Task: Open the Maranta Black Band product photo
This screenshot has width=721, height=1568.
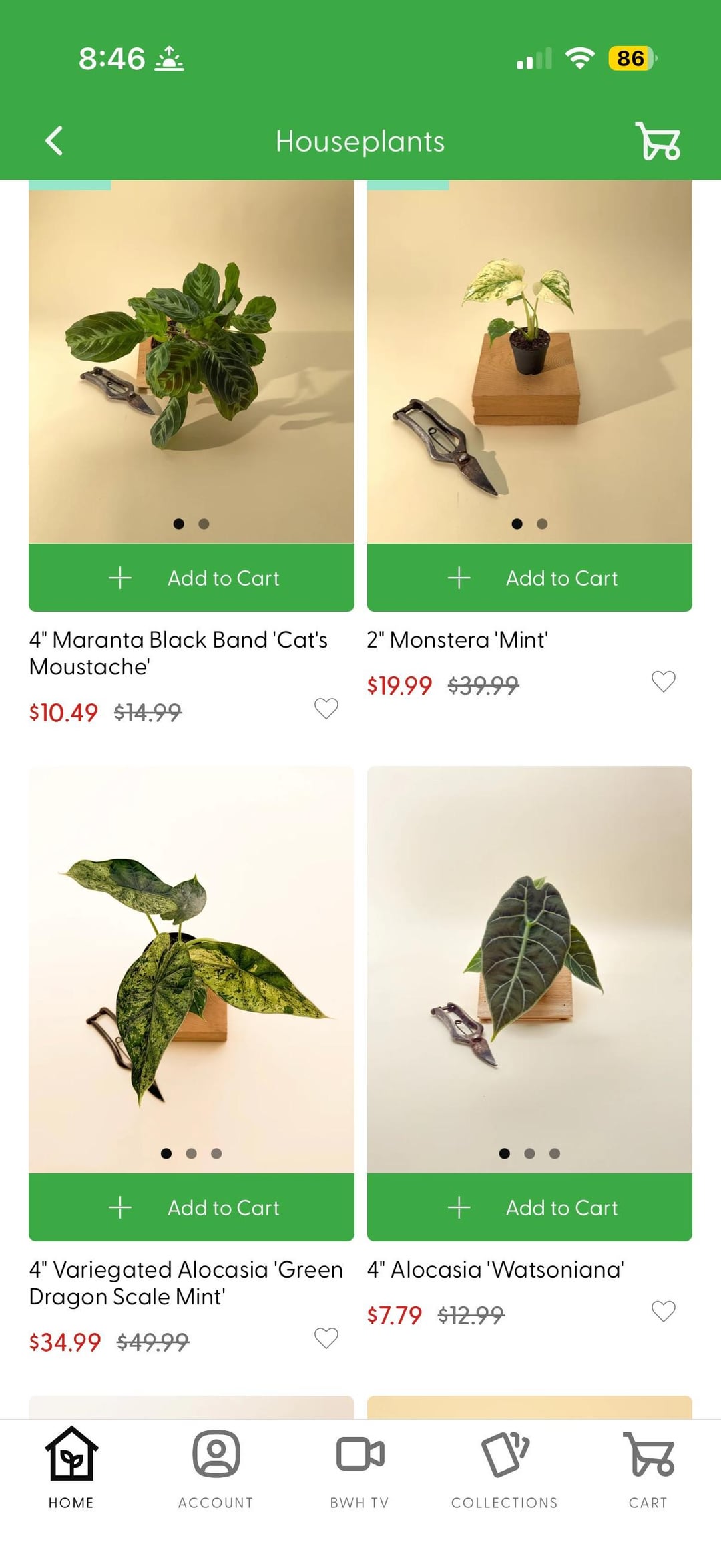Action: click(192, 361)
